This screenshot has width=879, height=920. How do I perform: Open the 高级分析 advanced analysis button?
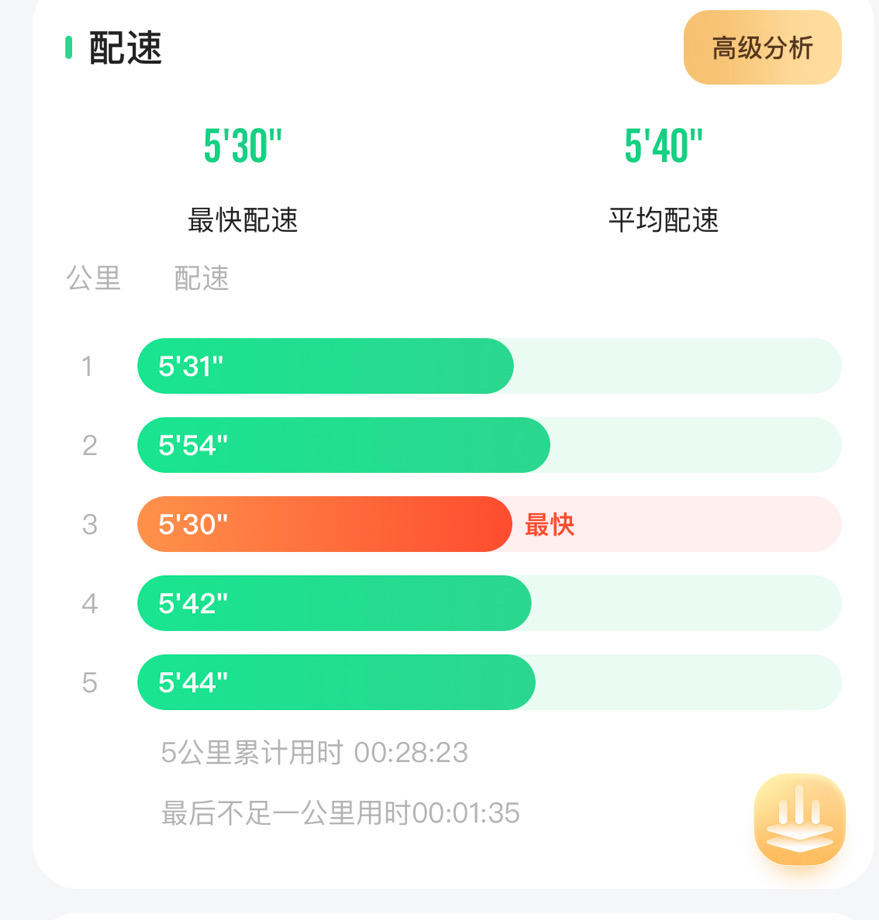762,48
